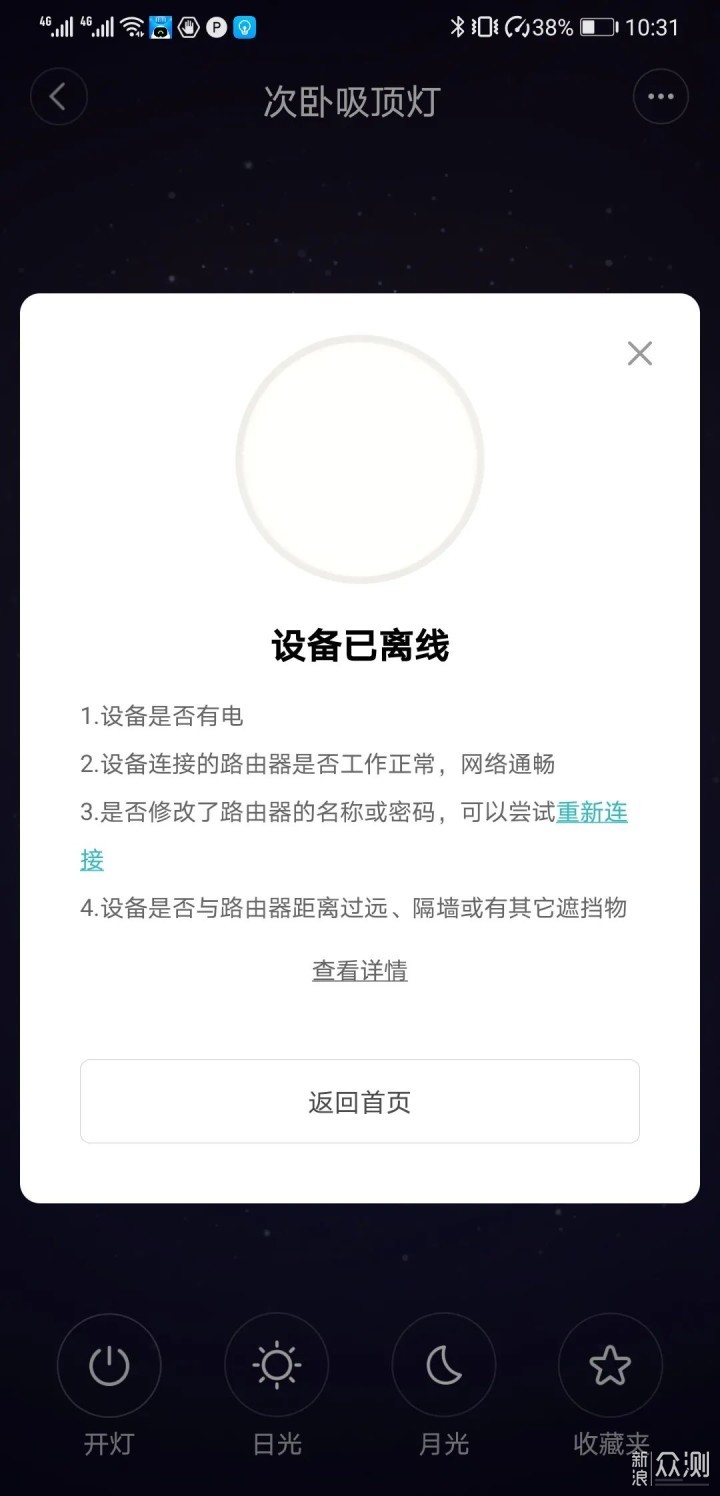
Task: Open 查看详情 for more details
Action: [360, 971]
